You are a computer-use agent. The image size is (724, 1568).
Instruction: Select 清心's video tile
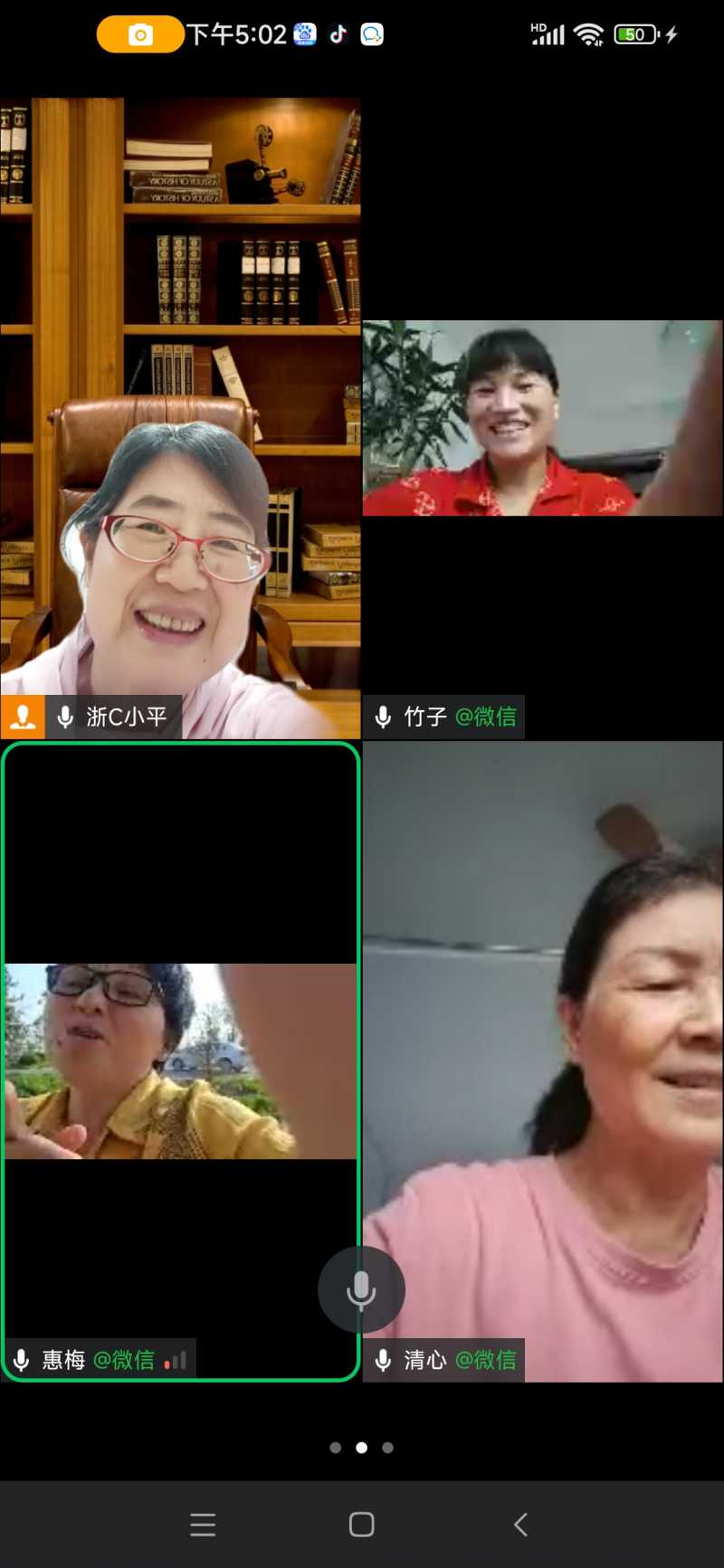click(542, 1060)
